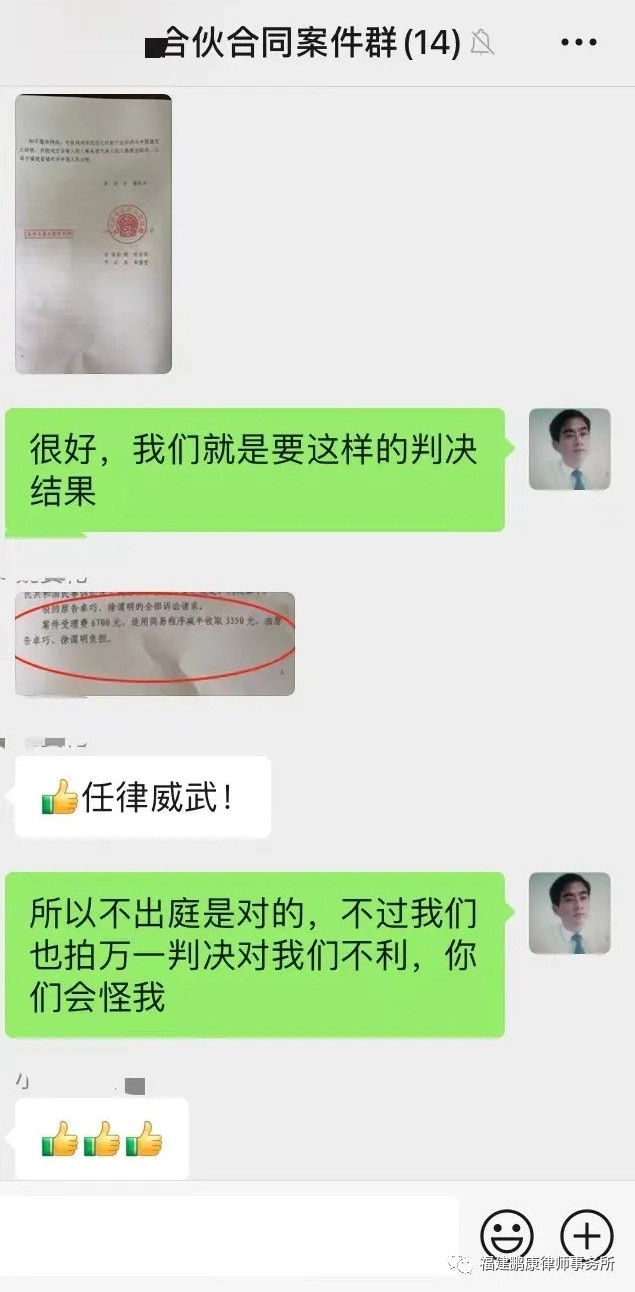View the red-circled ruling image

coord(155,643)
